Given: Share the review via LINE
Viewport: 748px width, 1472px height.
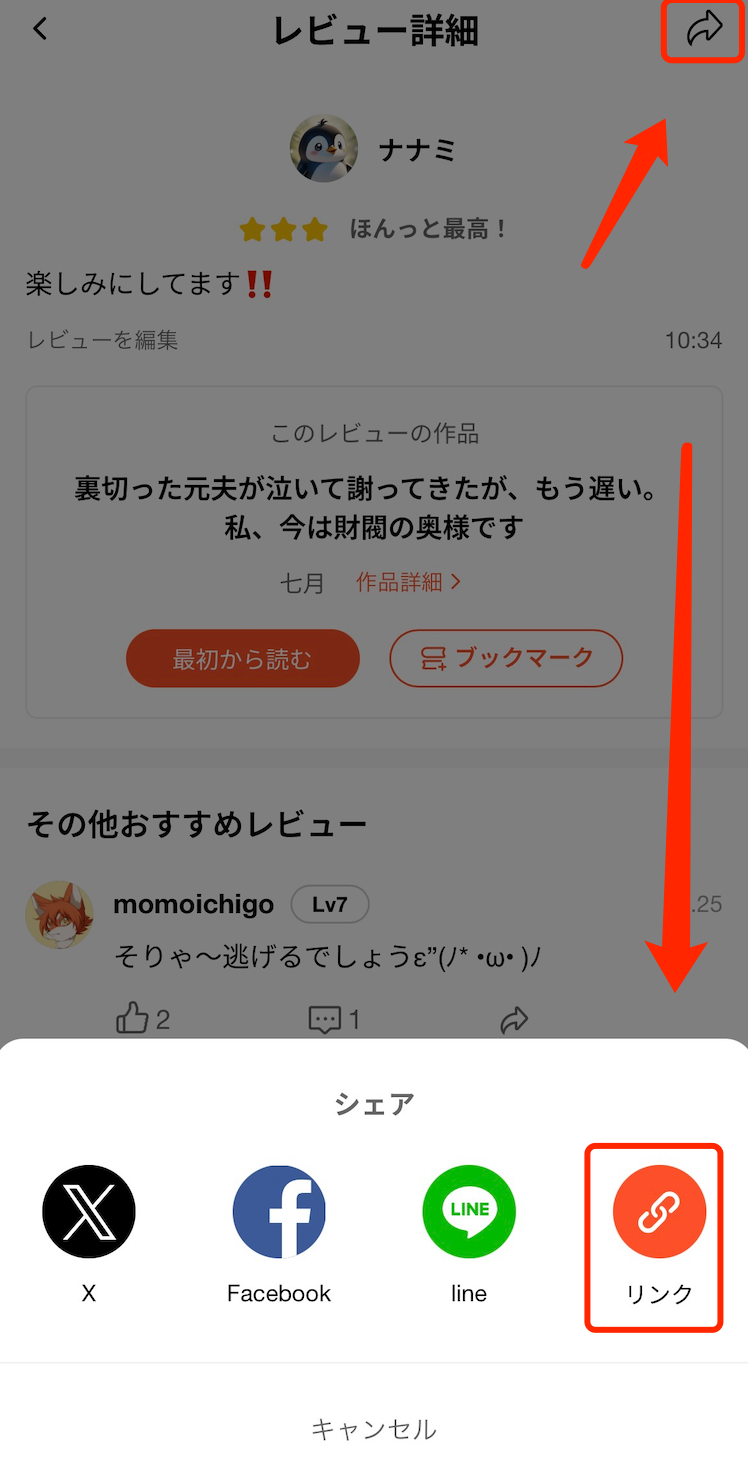Looking at the screenshot, I should pos(469,1212).
